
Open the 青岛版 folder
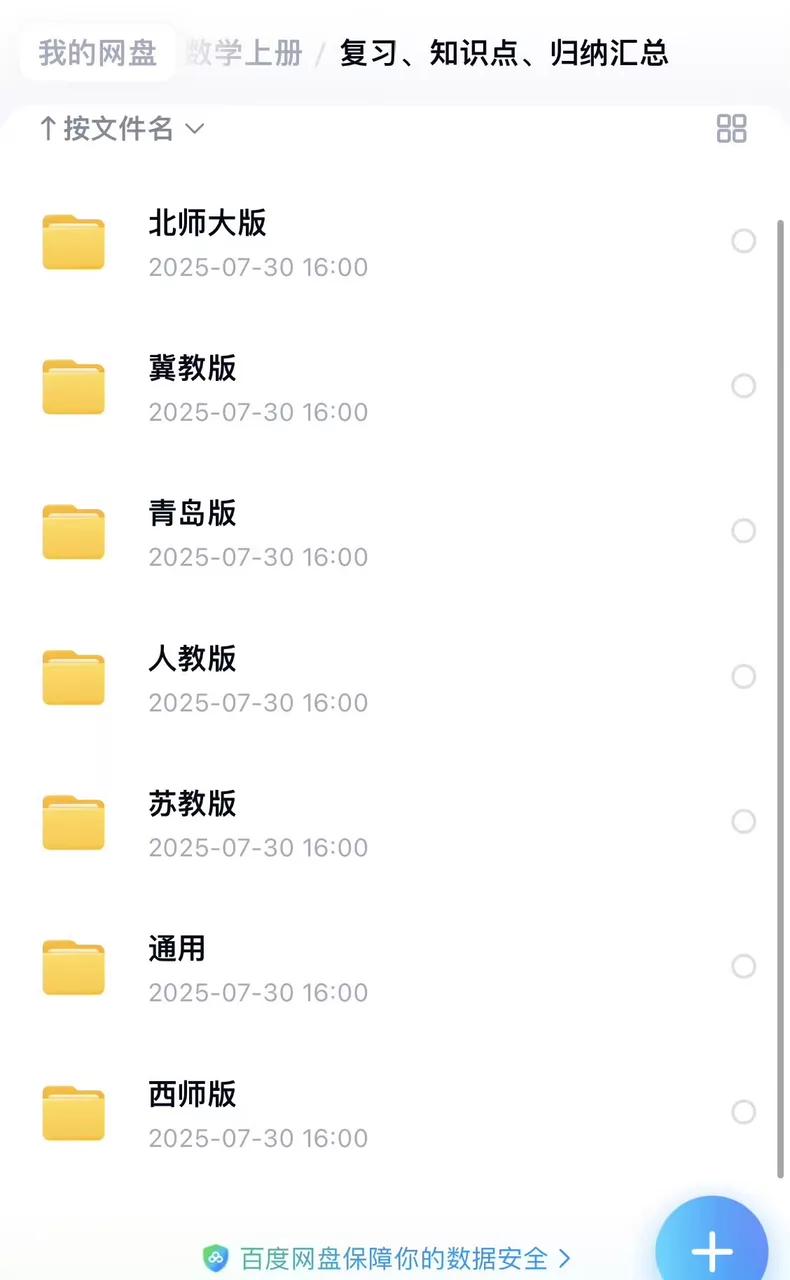pos(193,513)
